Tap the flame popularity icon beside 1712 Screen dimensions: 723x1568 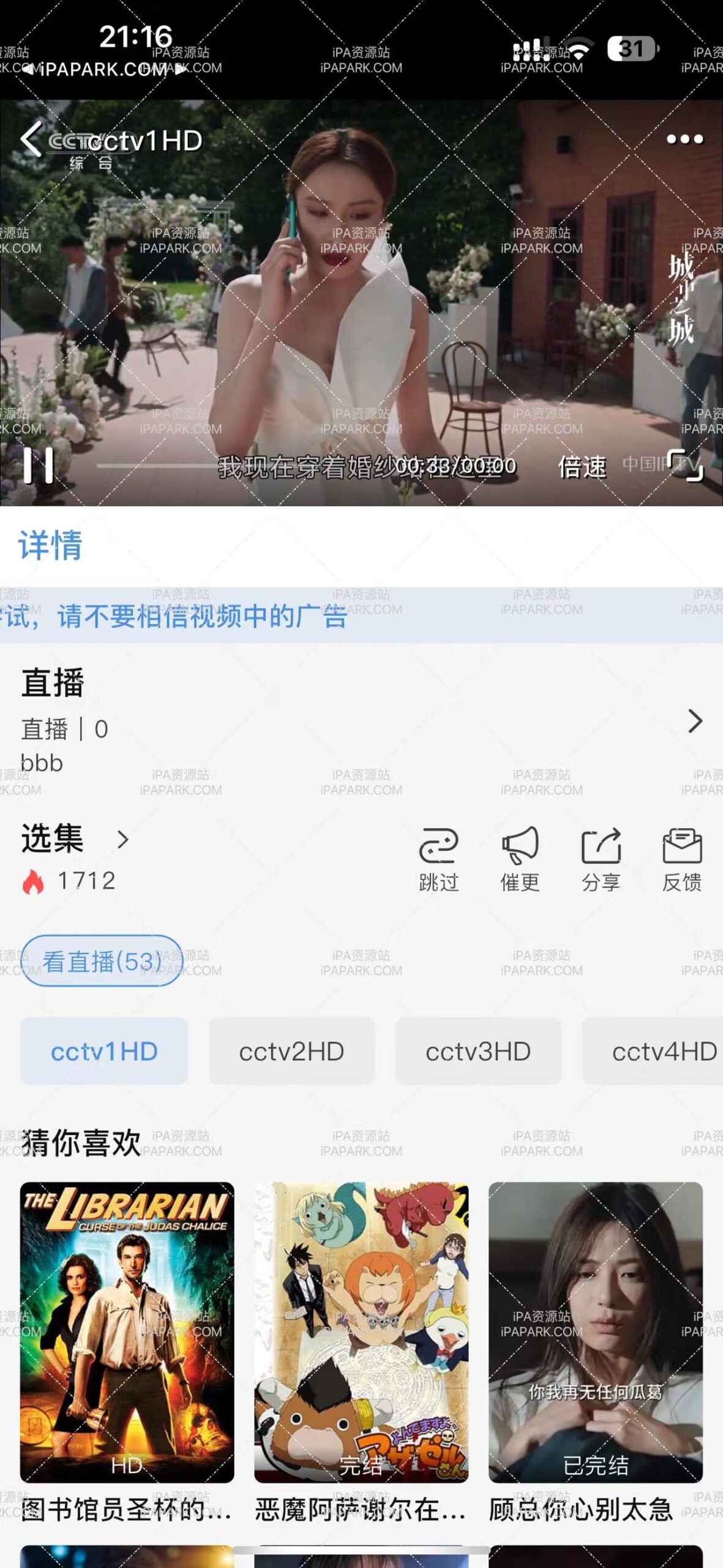[x=34, y=880]
